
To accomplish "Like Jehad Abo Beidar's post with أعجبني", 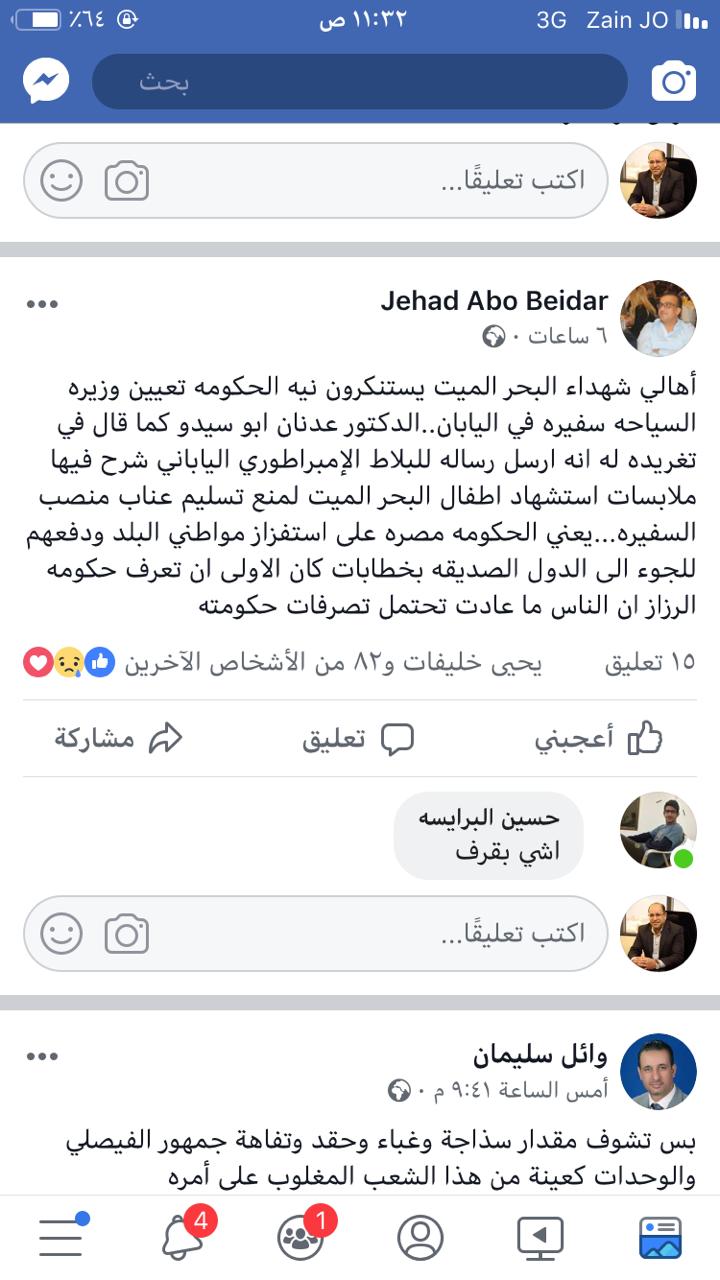I will click(598, 739).
